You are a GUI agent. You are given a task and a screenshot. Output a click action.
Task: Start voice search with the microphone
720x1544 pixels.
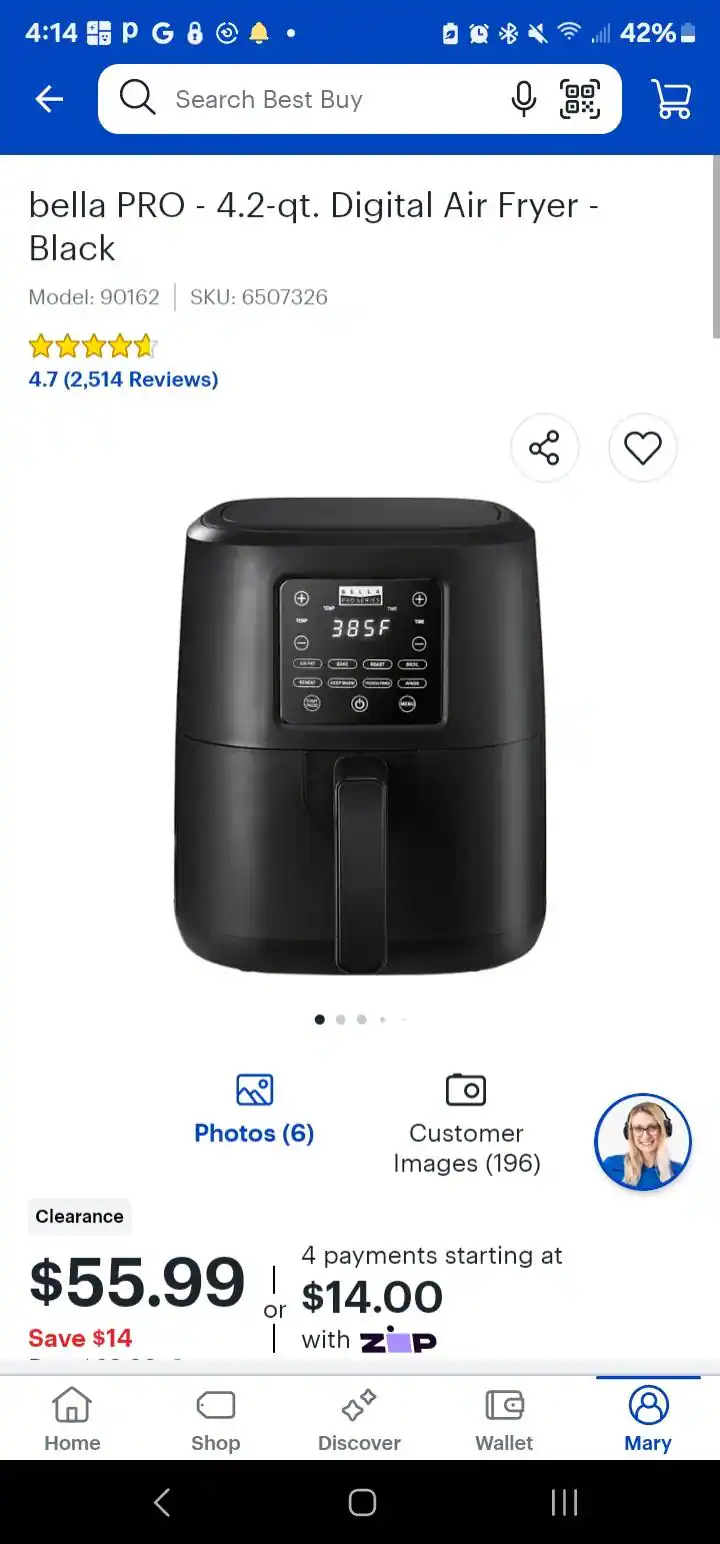(523, 99)
